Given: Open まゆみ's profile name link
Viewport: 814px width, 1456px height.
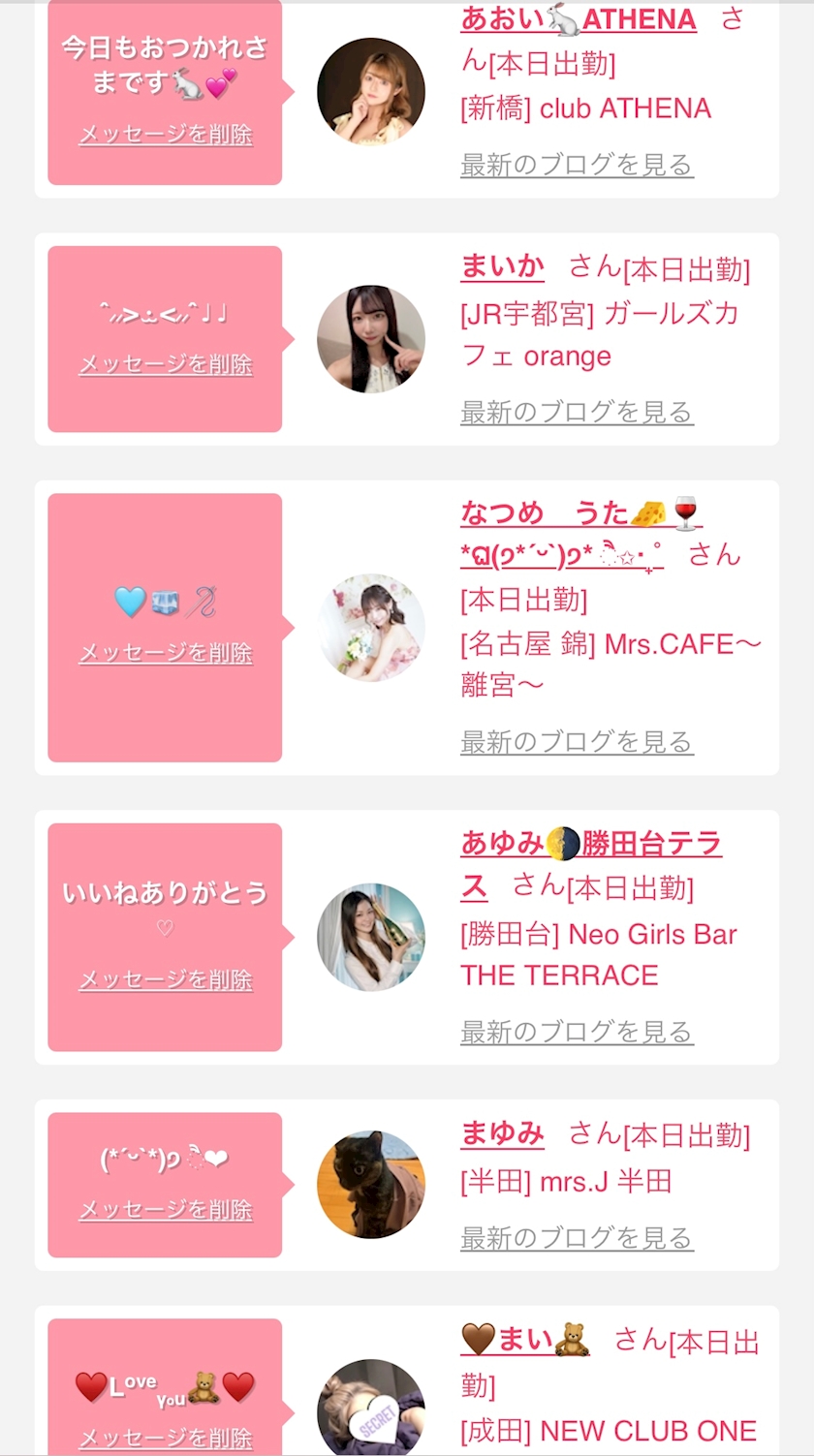Looking at the screenshot, I should [502, 1133].
